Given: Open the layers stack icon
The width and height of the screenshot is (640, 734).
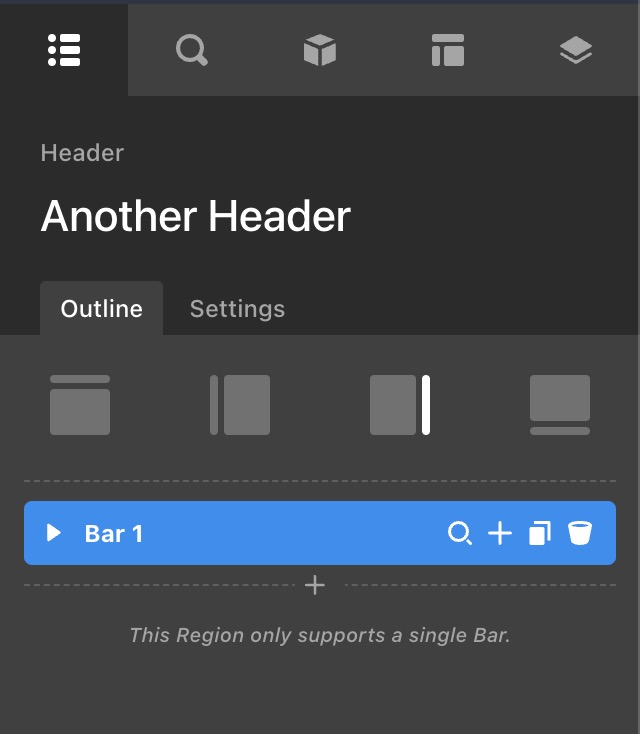Looking at the screenshot, I should pos(576,50).
